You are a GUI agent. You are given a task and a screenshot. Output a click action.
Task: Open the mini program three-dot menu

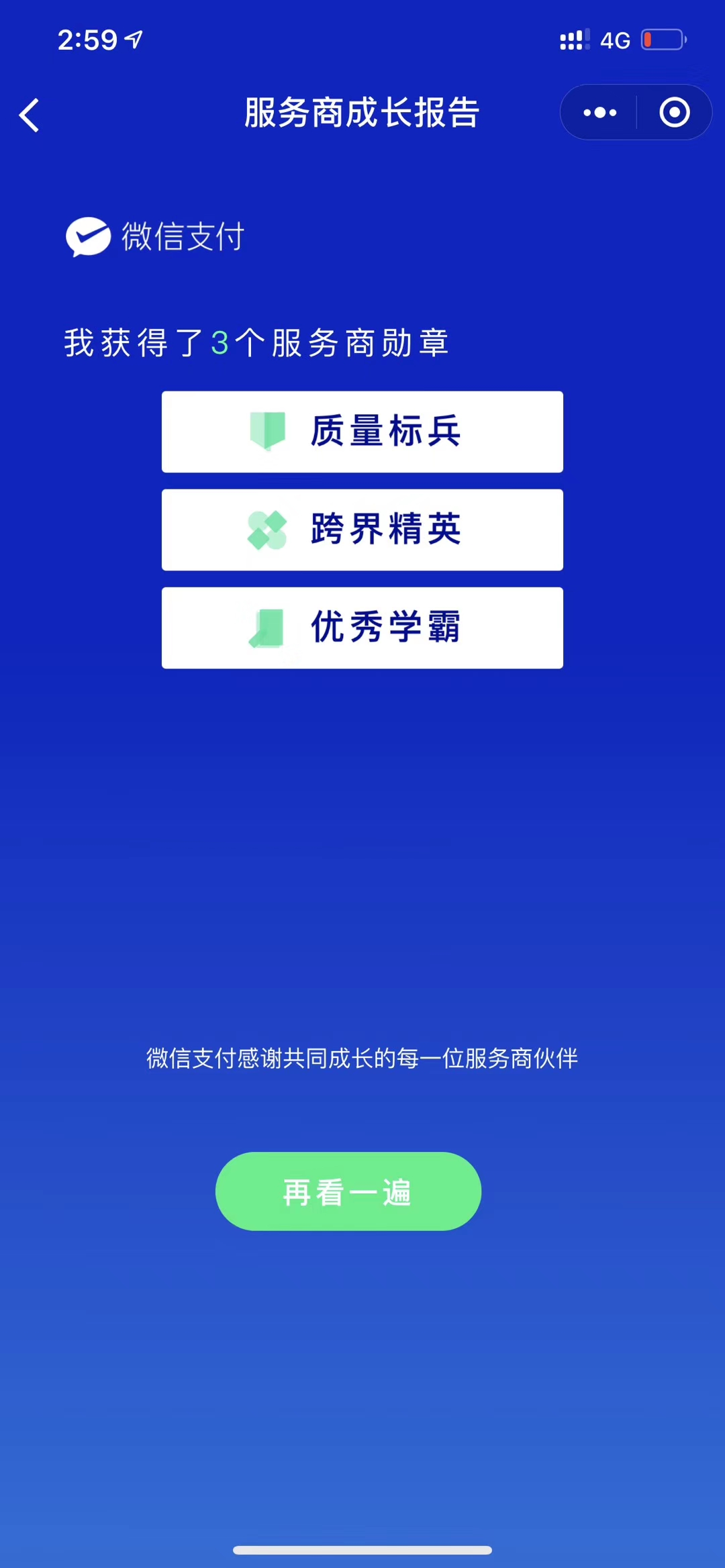599,113
